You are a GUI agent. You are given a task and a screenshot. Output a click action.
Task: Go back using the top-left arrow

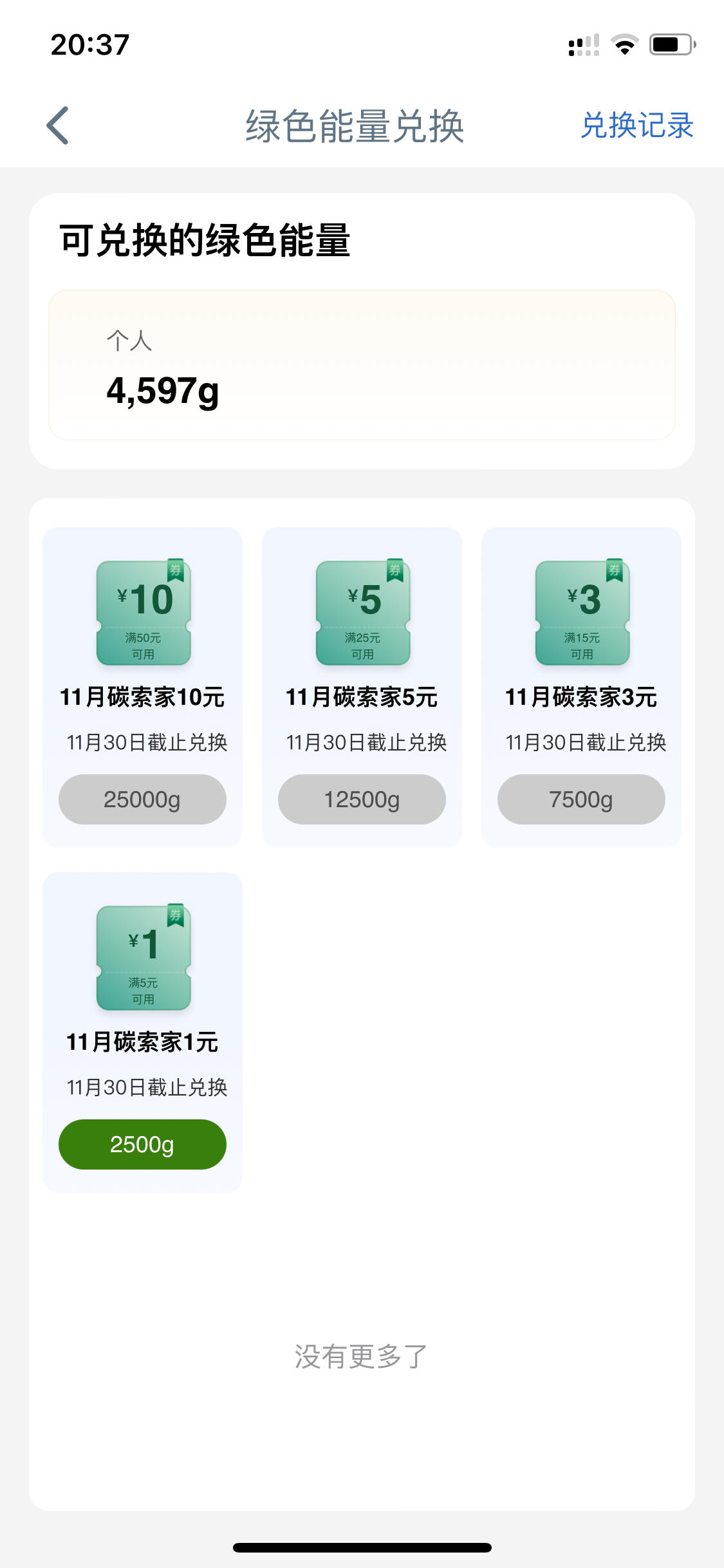point(57,126)
